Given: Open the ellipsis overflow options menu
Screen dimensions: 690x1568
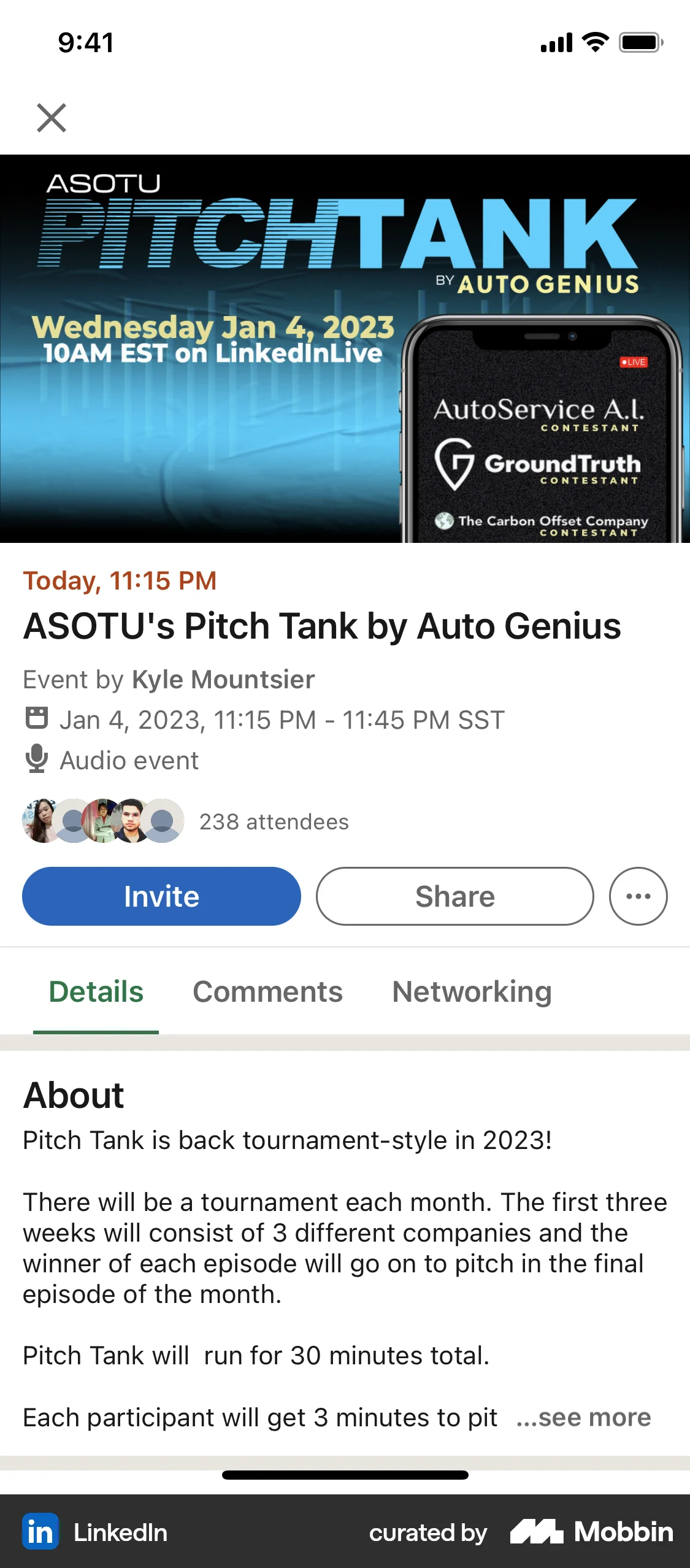Looking at the screenshot, I should 638,896.
